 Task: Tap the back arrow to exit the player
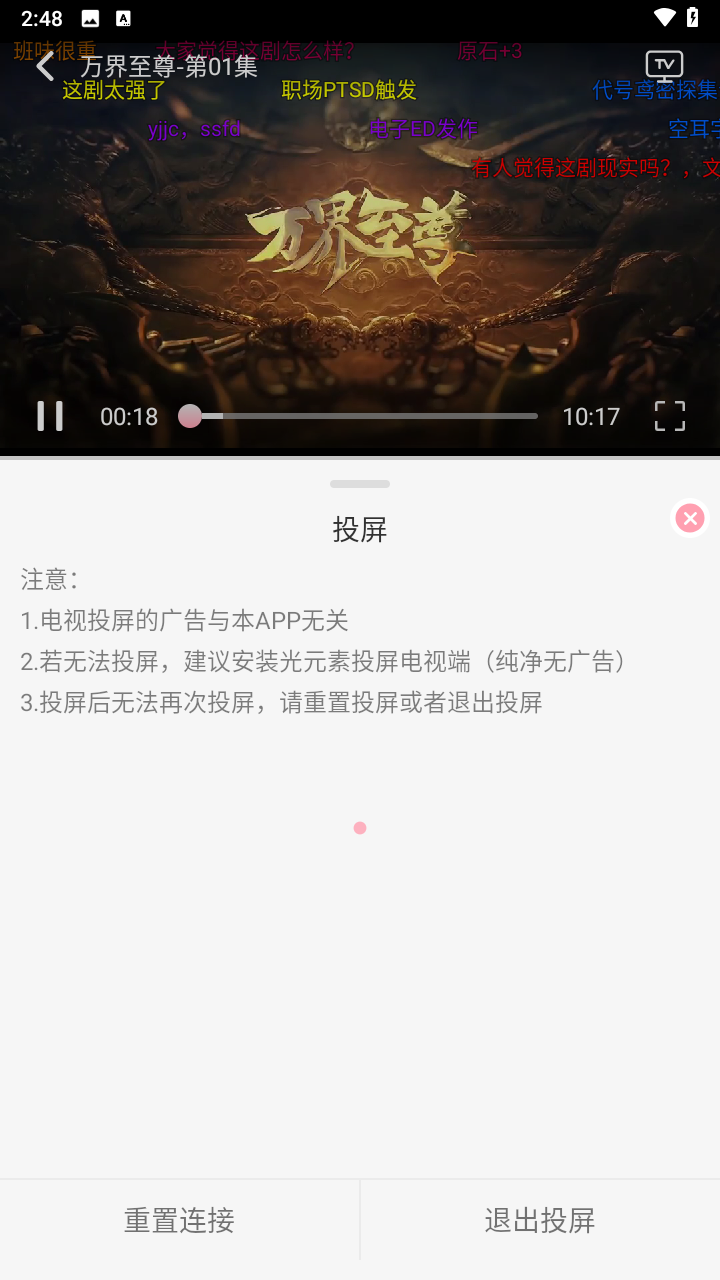coord(44,66)
